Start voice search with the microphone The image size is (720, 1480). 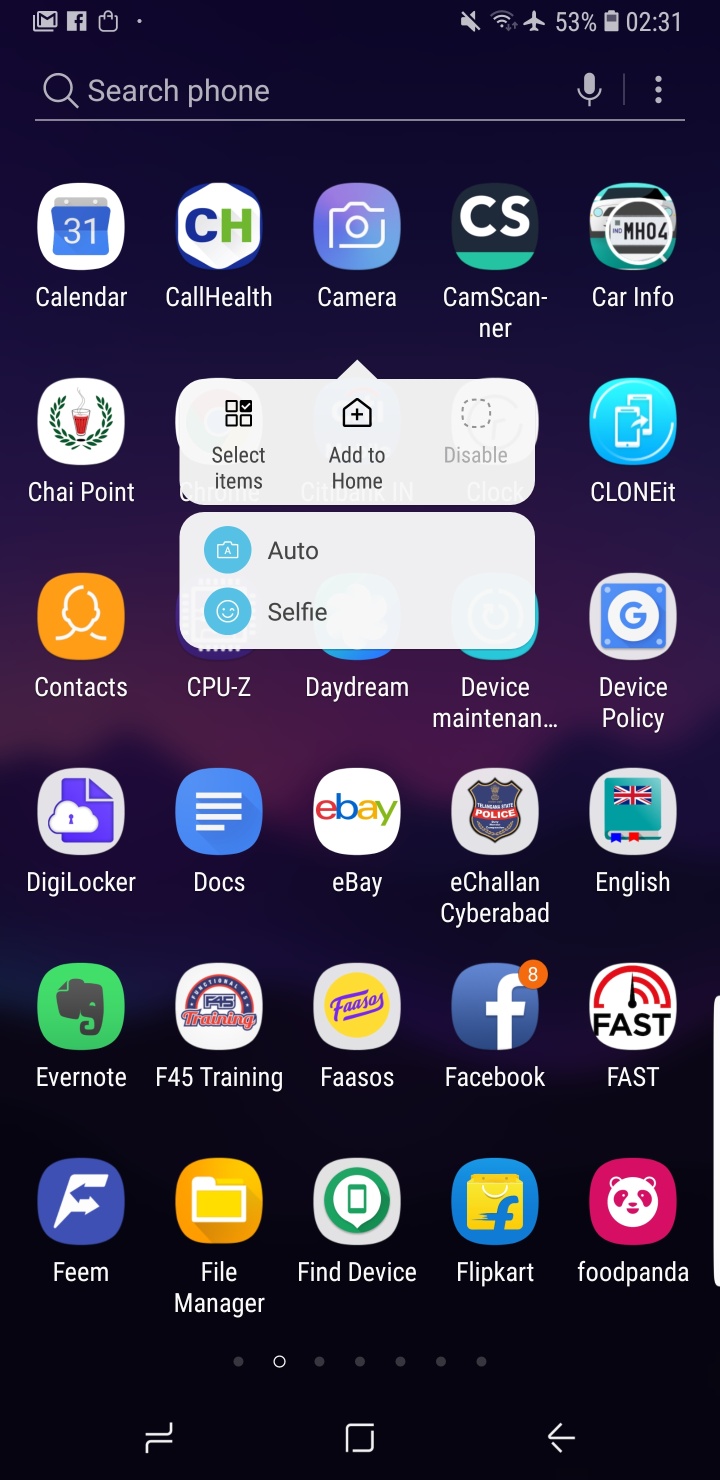(x=590, y=91)
